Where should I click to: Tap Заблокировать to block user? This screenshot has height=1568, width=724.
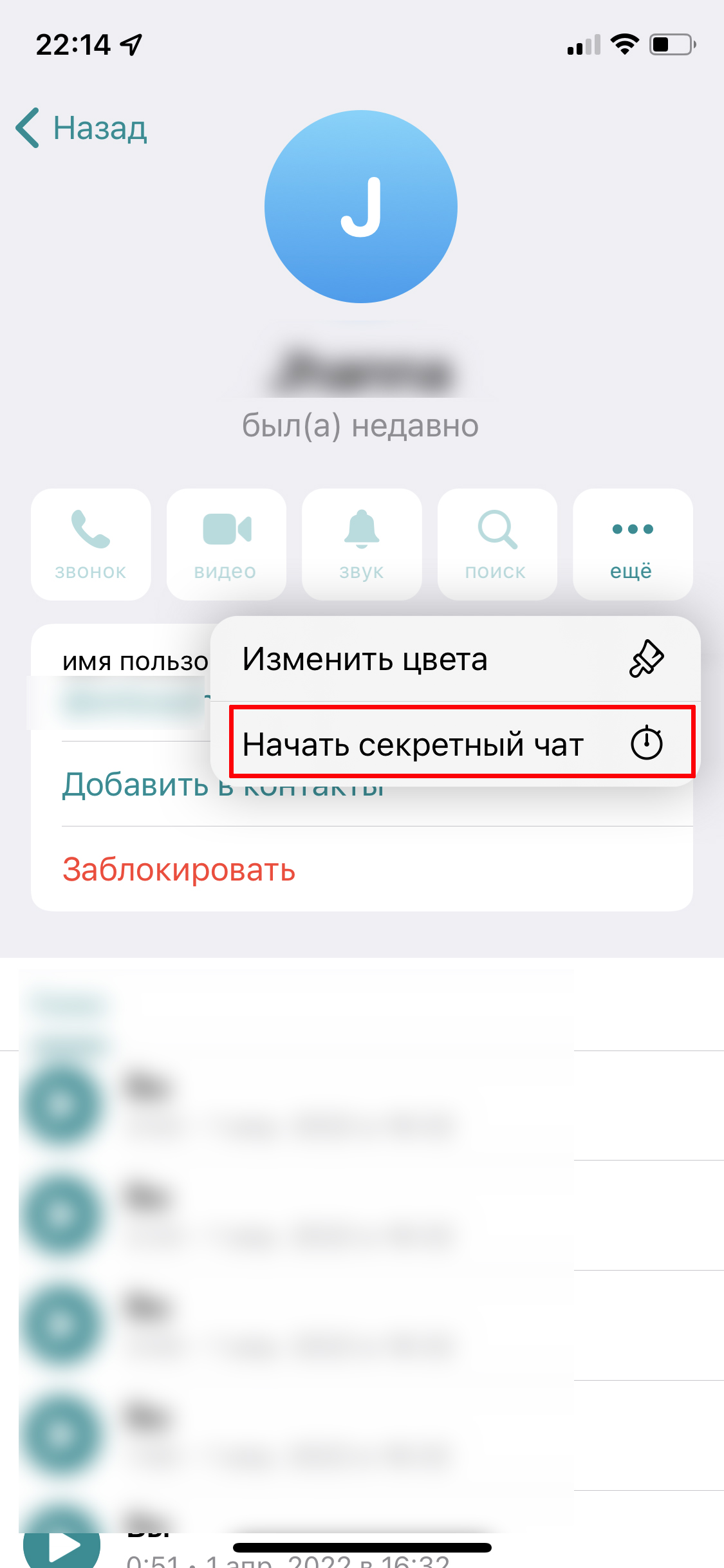tap(179, 869)
